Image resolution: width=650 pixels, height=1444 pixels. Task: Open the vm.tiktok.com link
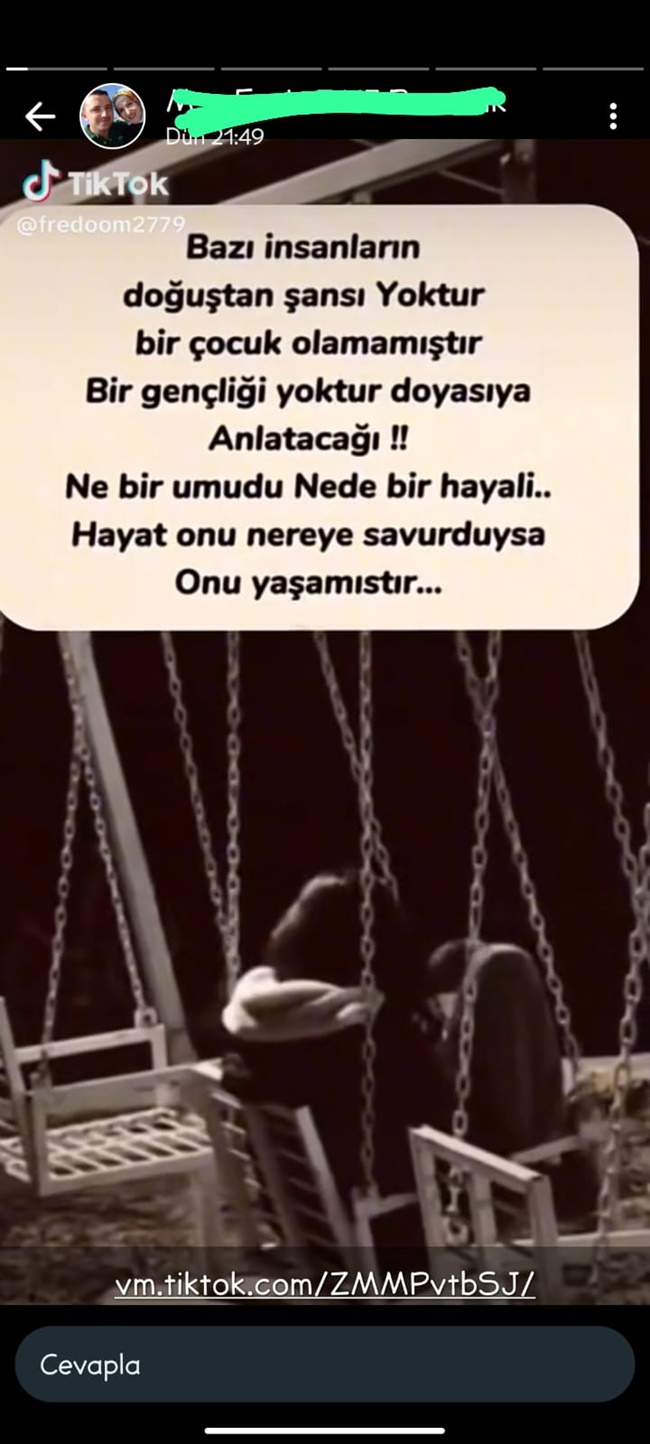324,1285
